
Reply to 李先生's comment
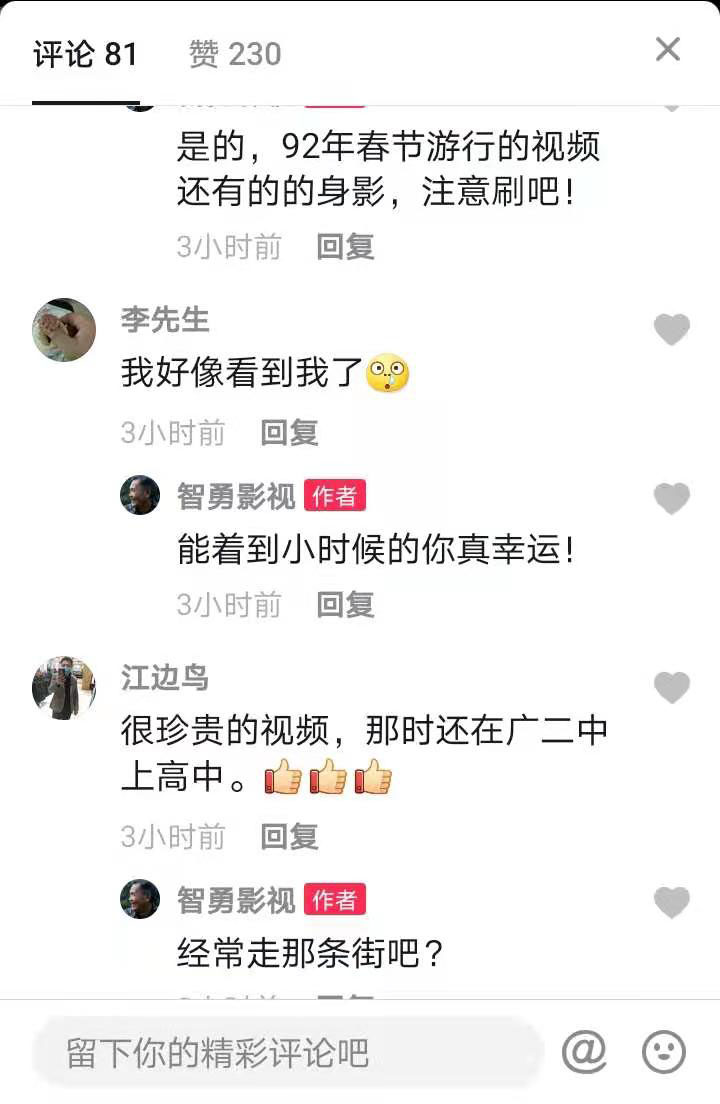point(289,432)
